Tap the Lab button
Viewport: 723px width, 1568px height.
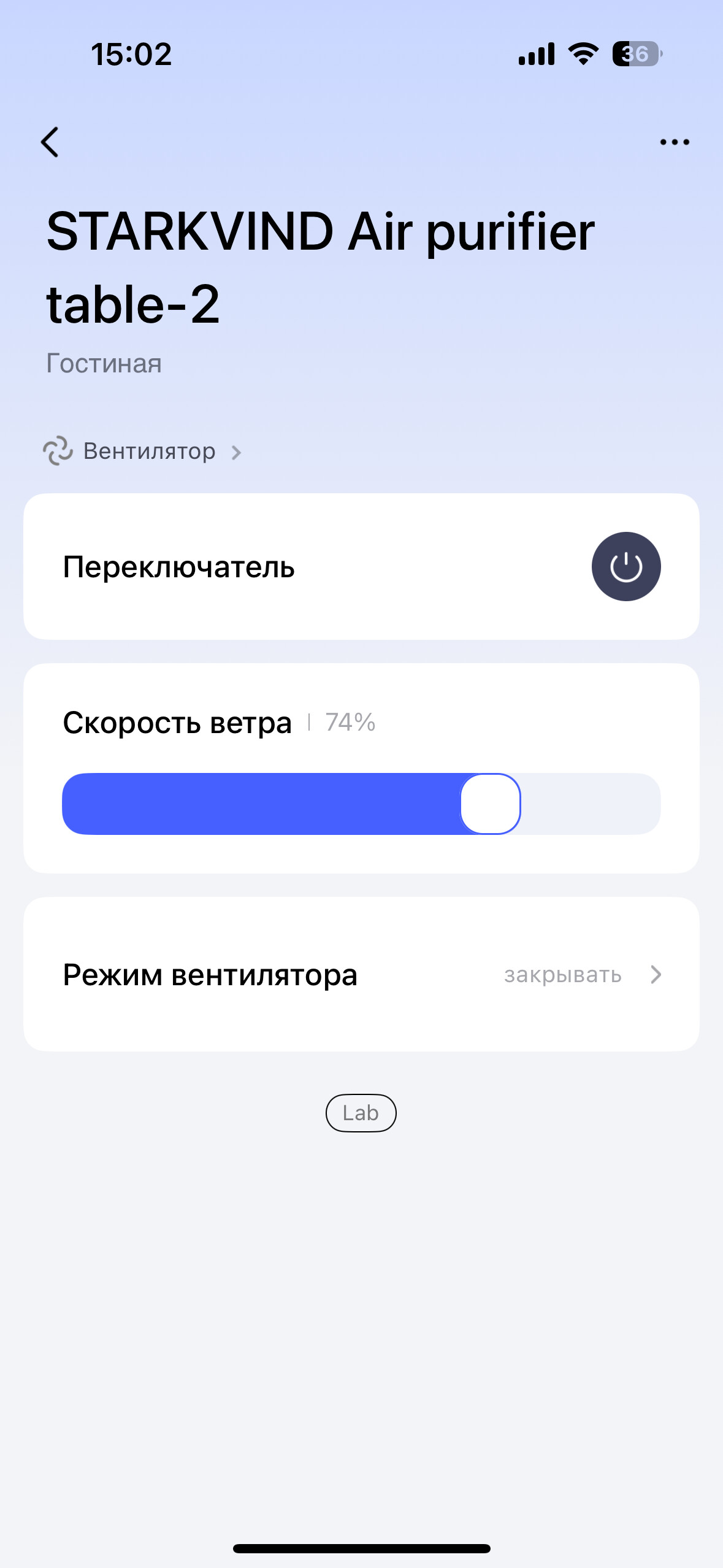click(x=361, y=1113)
